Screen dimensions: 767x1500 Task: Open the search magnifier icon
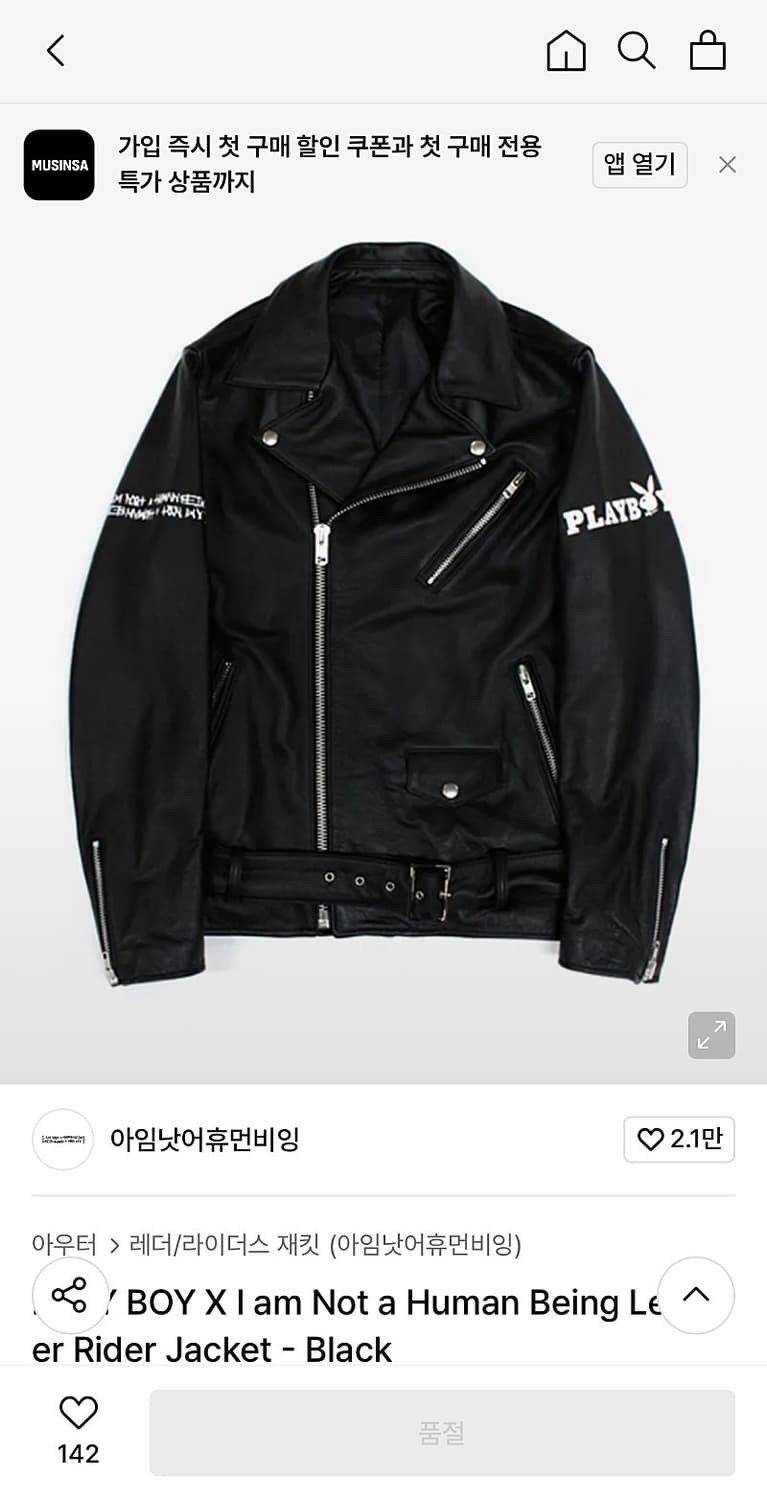point(636,50)
